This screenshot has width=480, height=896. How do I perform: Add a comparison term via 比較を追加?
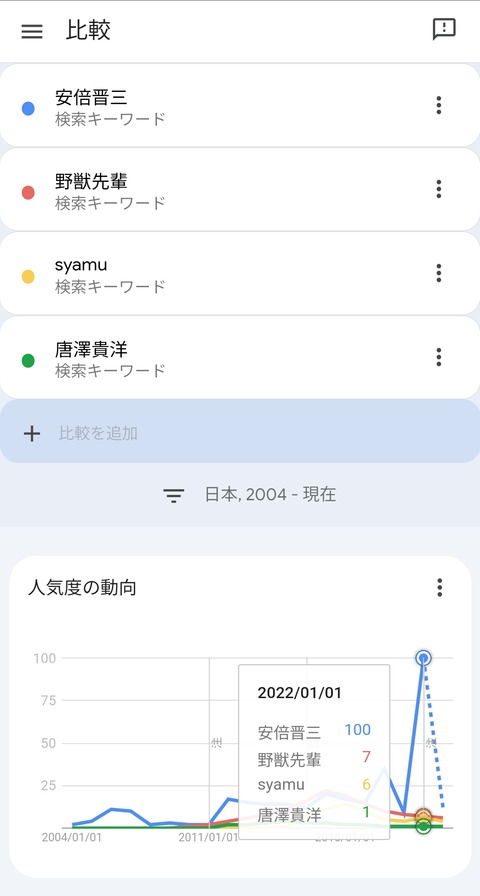click(x=240, y=432)
